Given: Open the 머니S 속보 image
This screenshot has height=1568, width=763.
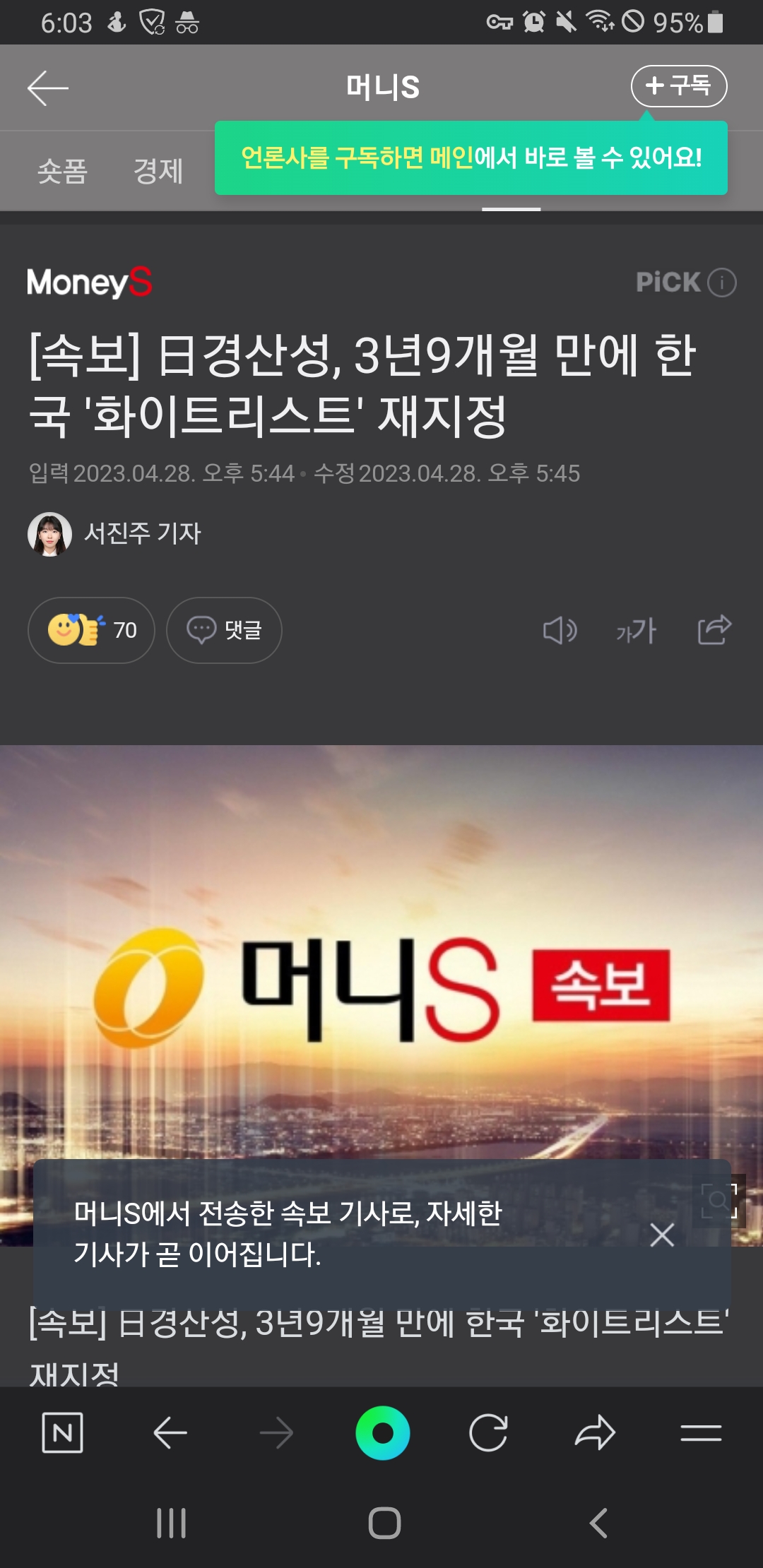Looking at the screenshot, I should coord(381,954).
